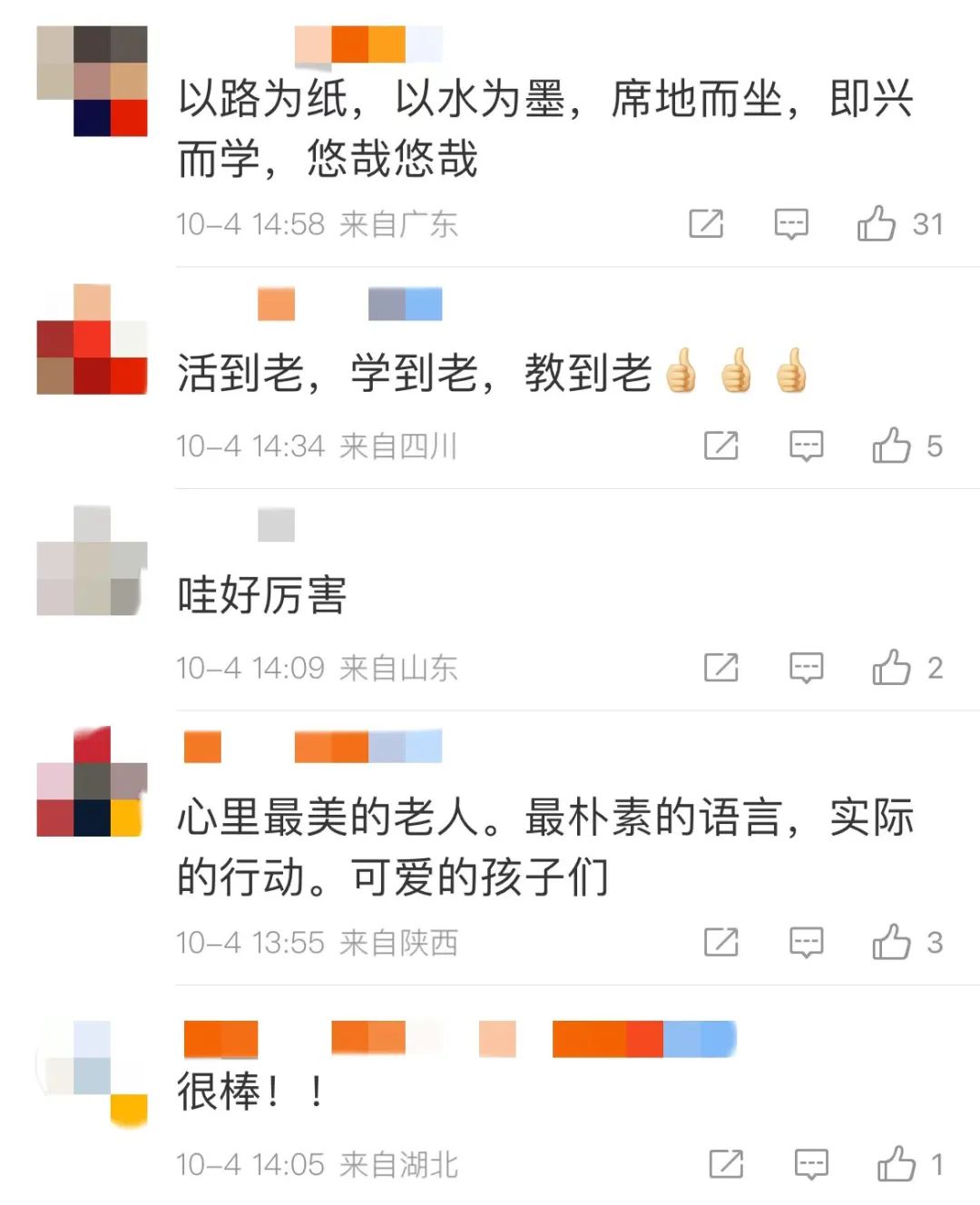The height and width of the screenshot is (1205, 980).
Task: Reply to the 以路为纸 comment
Action: click(x=791, y=223)
